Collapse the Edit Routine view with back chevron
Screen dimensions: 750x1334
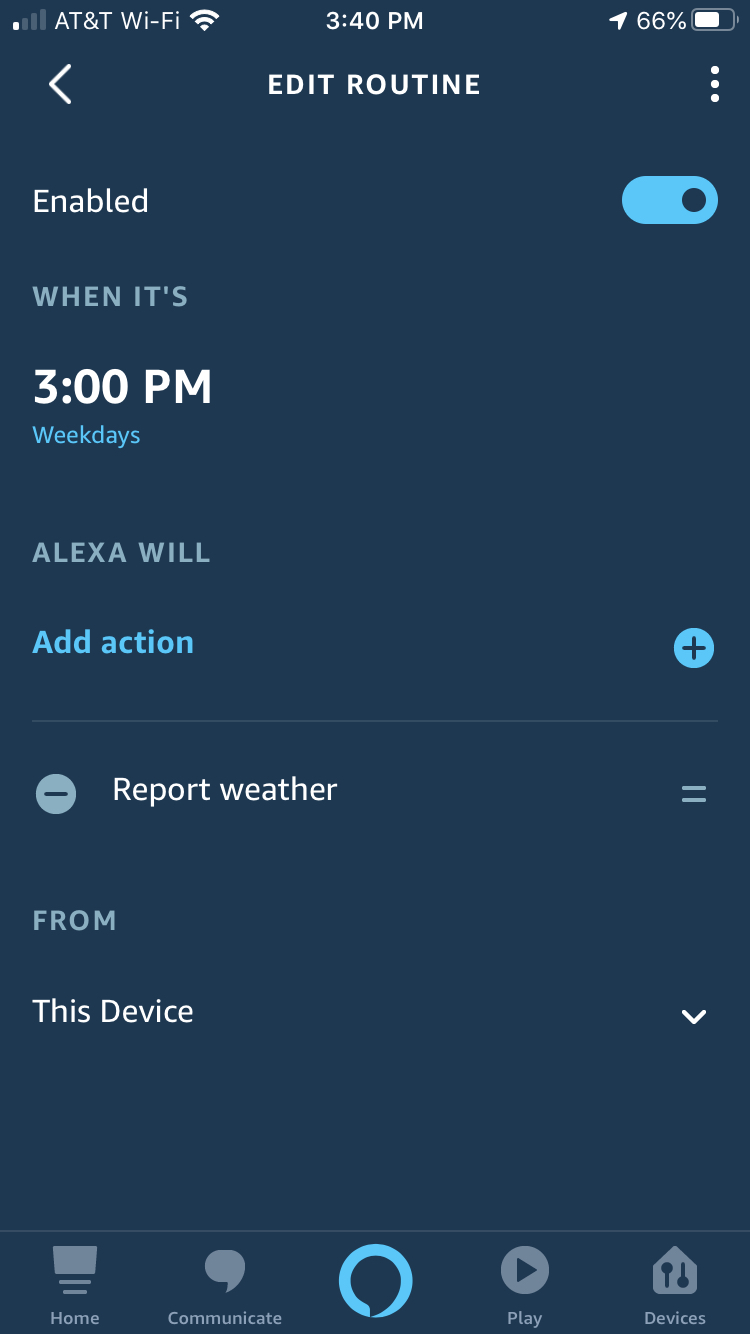tap(59, 84)
